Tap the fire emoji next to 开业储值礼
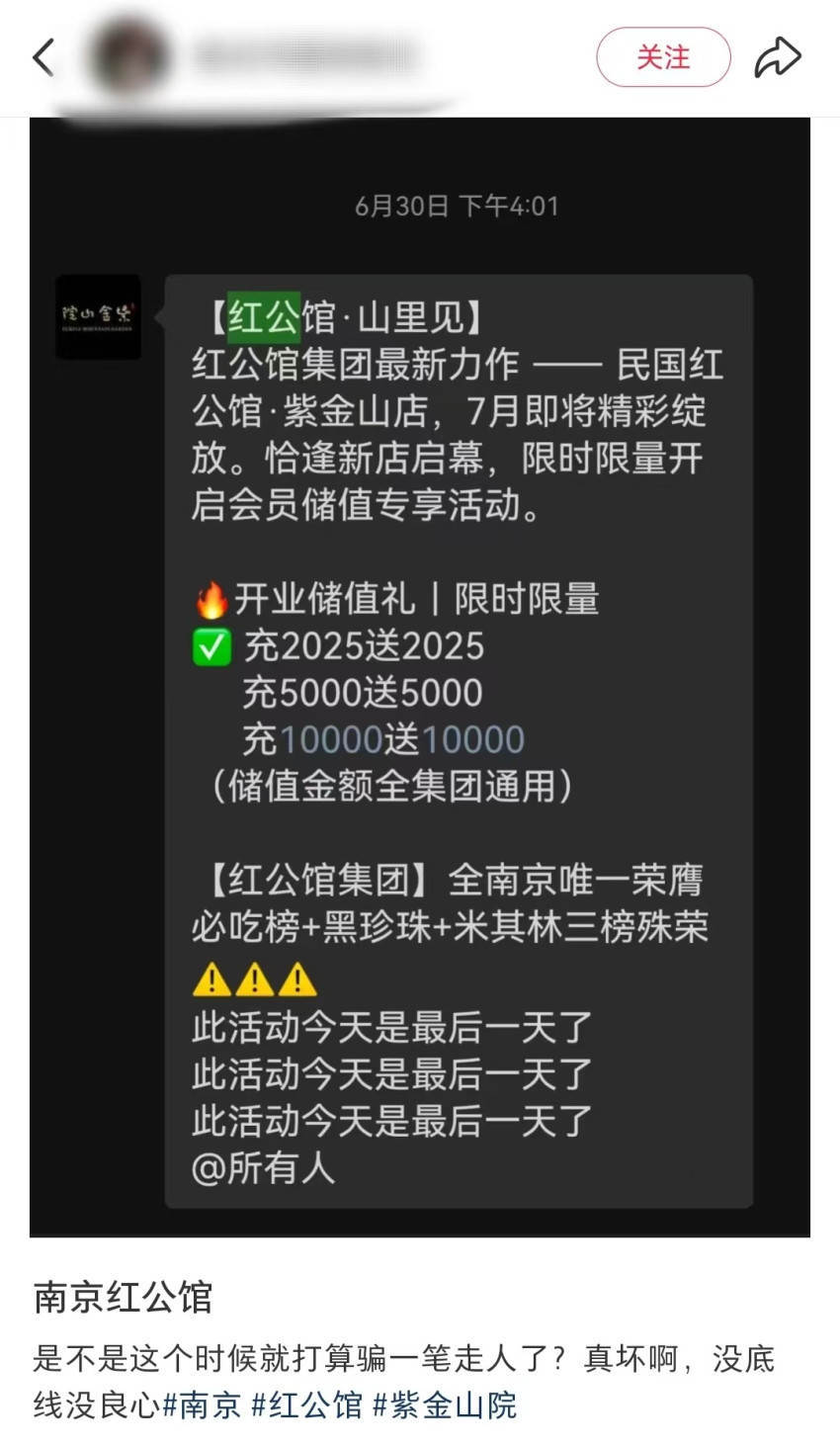Viewport: 840px width, 1447px height. click(210, 600)
